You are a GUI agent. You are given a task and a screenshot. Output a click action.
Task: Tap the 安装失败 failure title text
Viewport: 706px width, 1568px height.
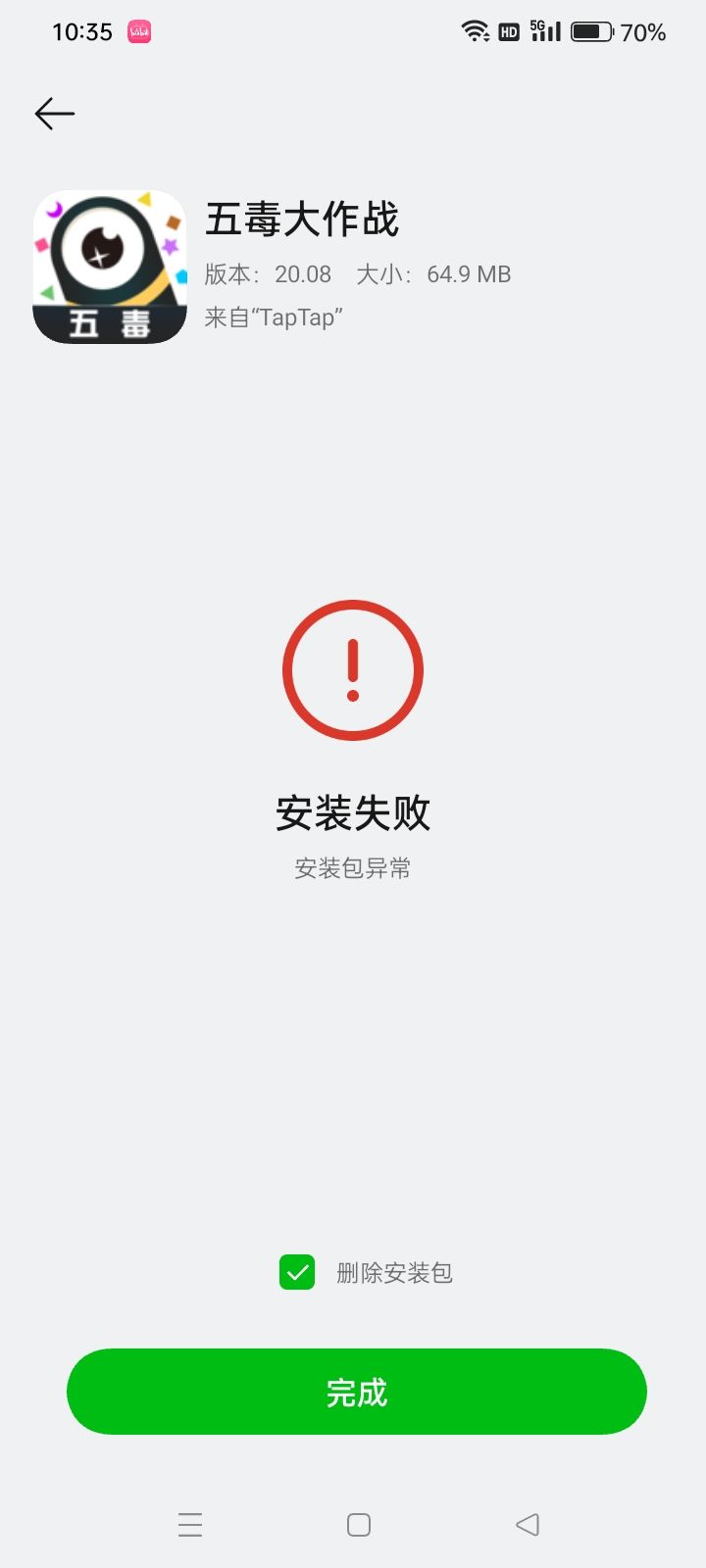point(353,812)
